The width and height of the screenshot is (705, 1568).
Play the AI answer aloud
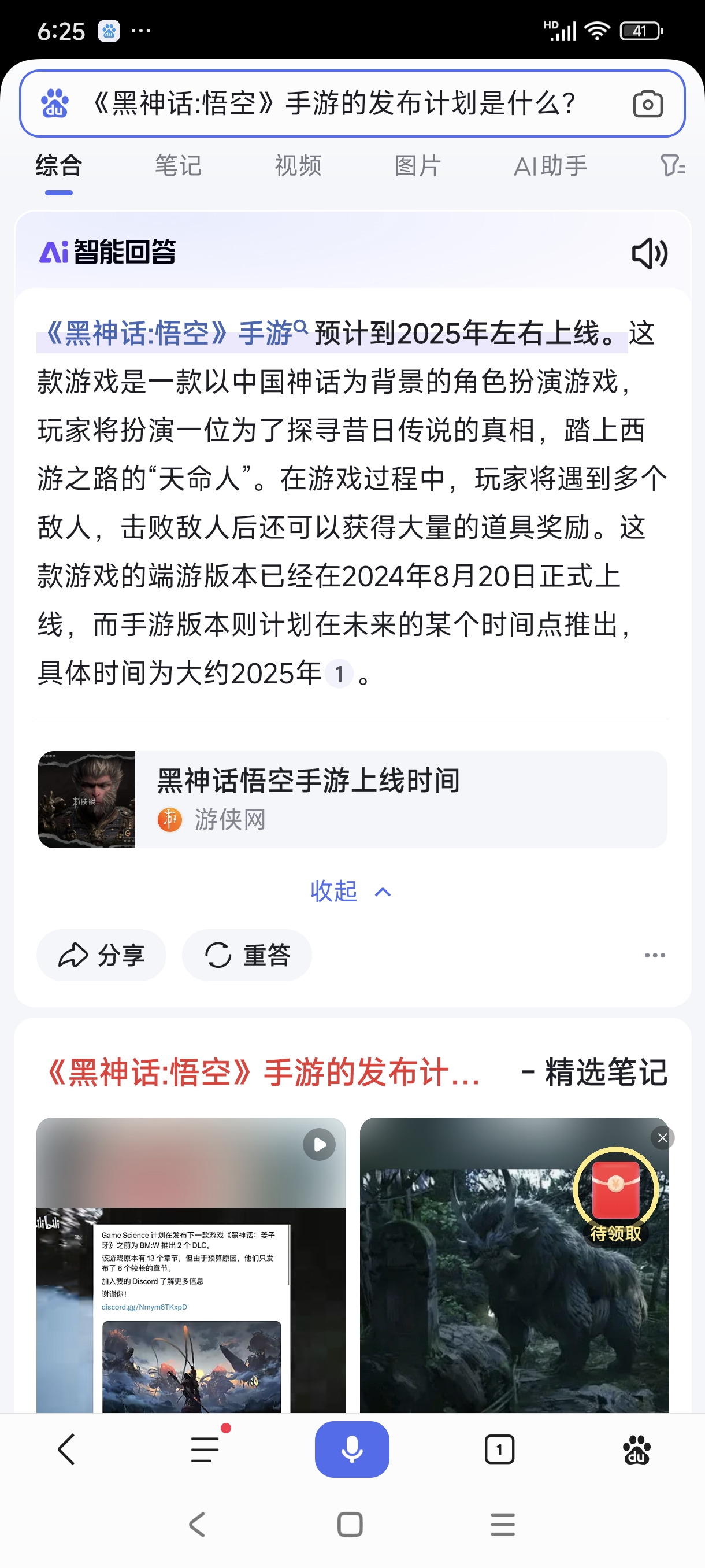649,253
